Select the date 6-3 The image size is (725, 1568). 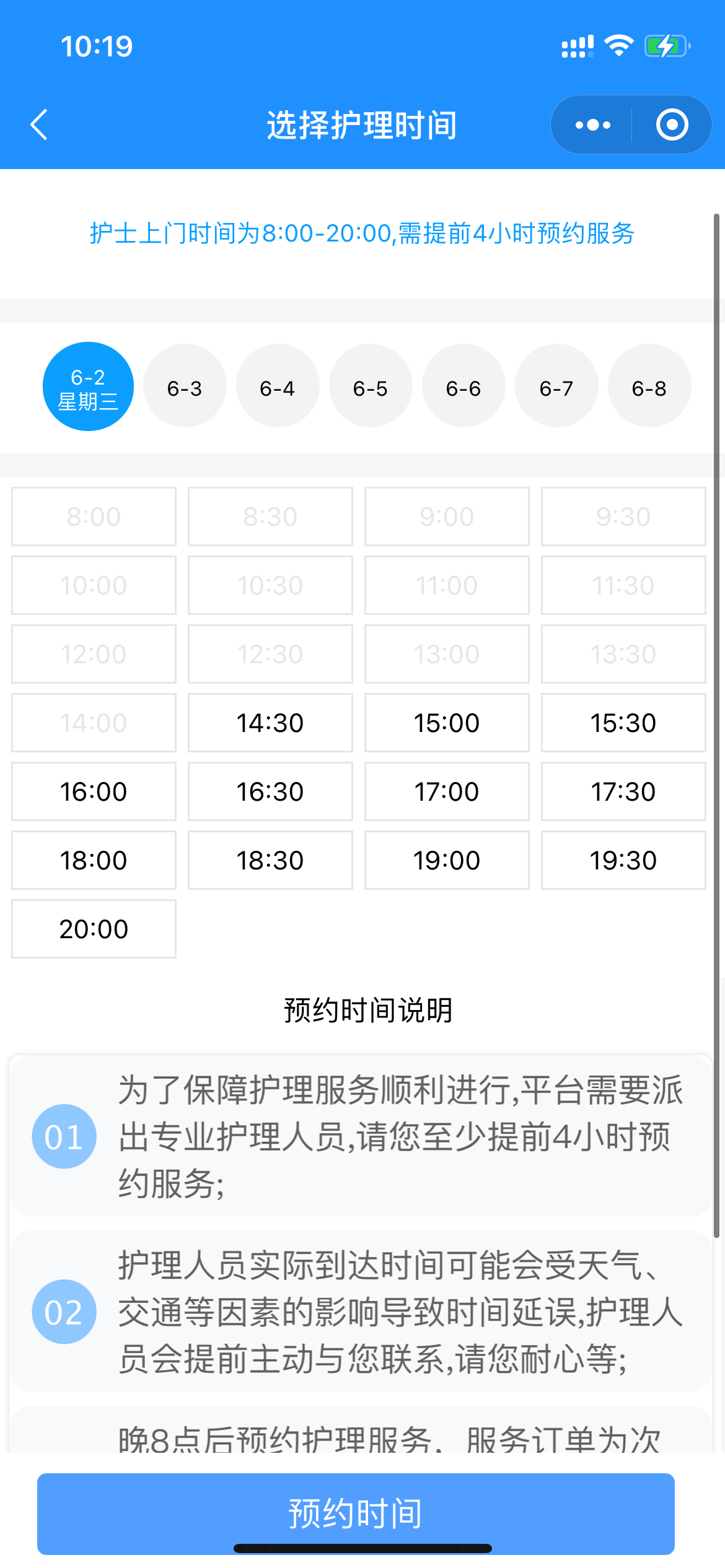pos(185,388)
